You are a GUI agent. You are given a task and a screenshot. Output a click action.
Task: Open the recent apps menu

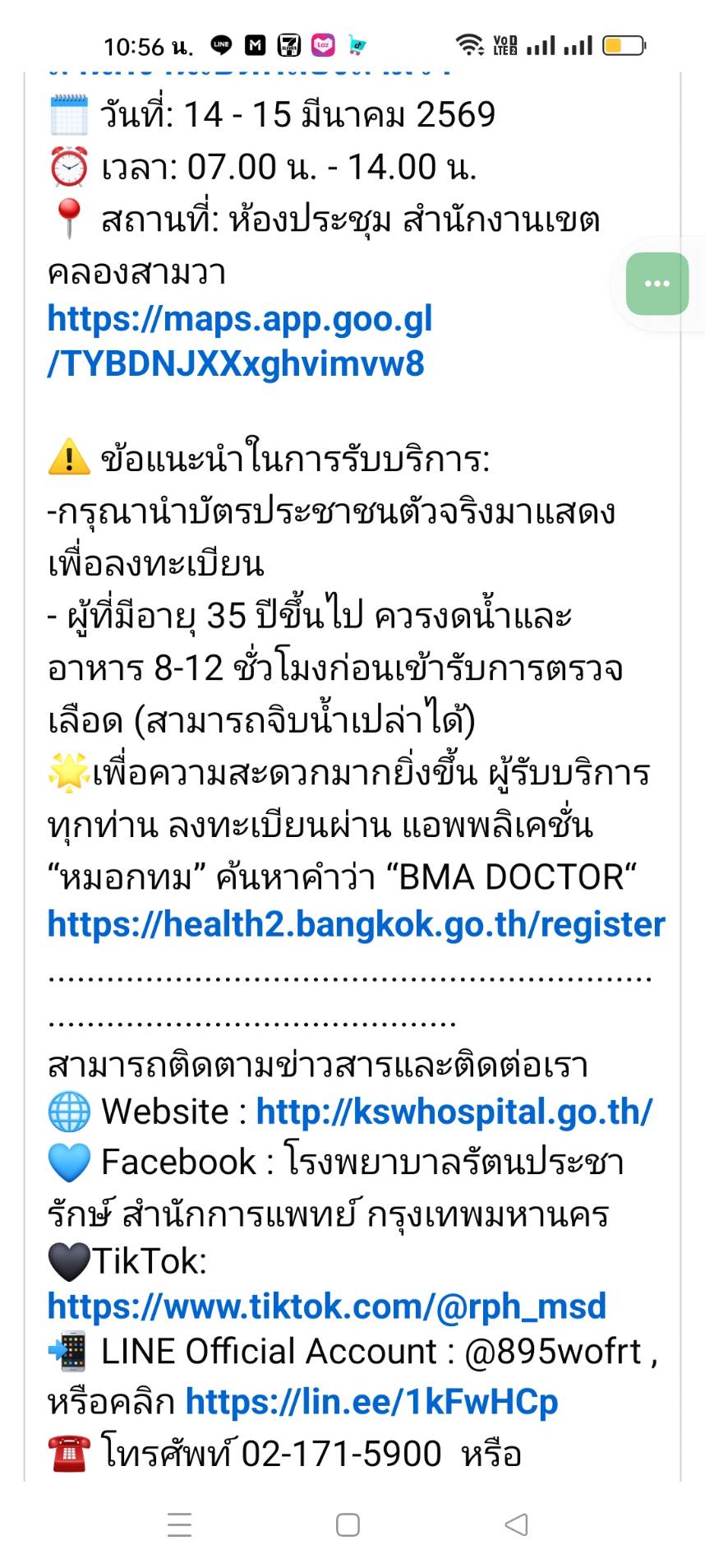click(179, 1524)
